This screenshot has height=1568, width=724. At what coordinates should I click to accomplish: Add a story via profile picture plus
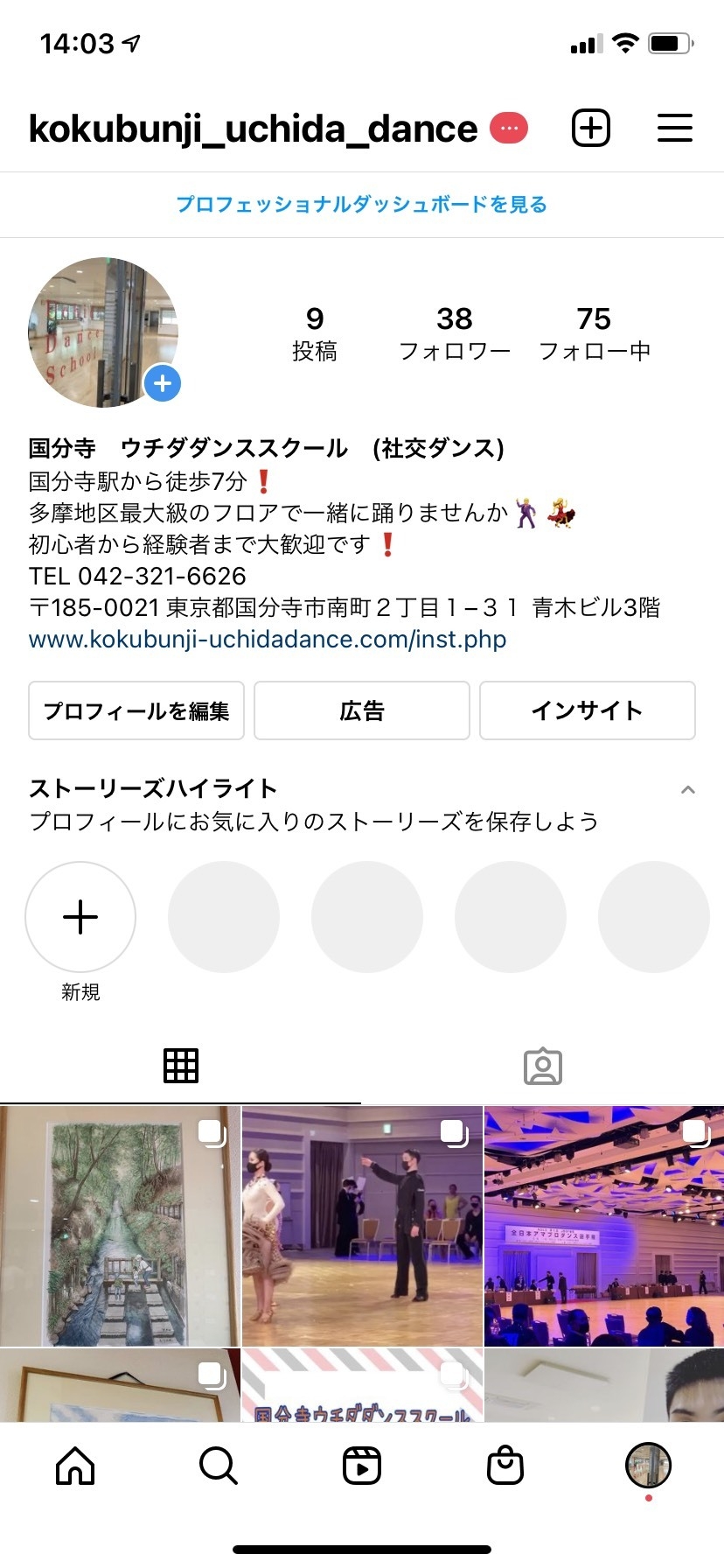click(163, 383)
